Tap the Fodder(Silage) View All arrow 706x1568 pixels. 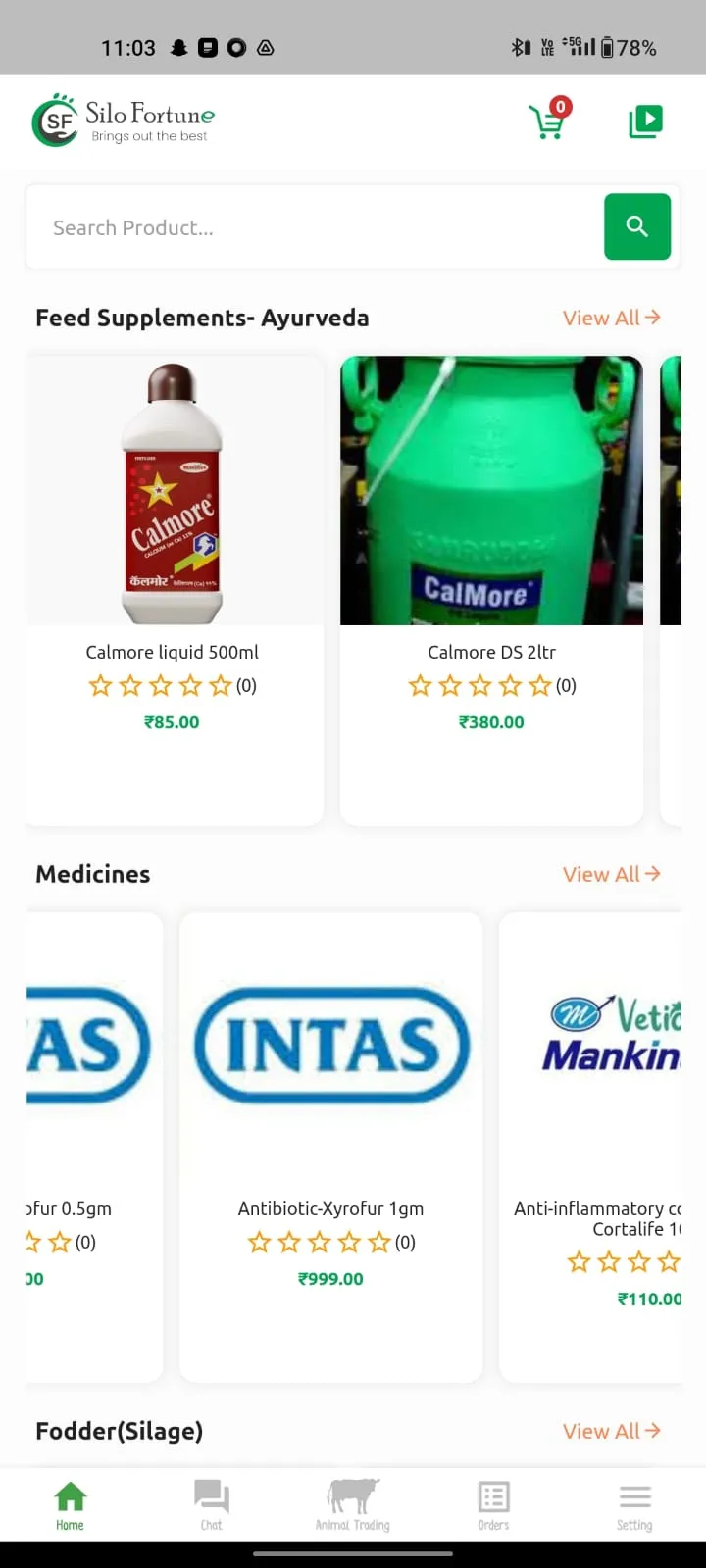tap(652, 1431)
